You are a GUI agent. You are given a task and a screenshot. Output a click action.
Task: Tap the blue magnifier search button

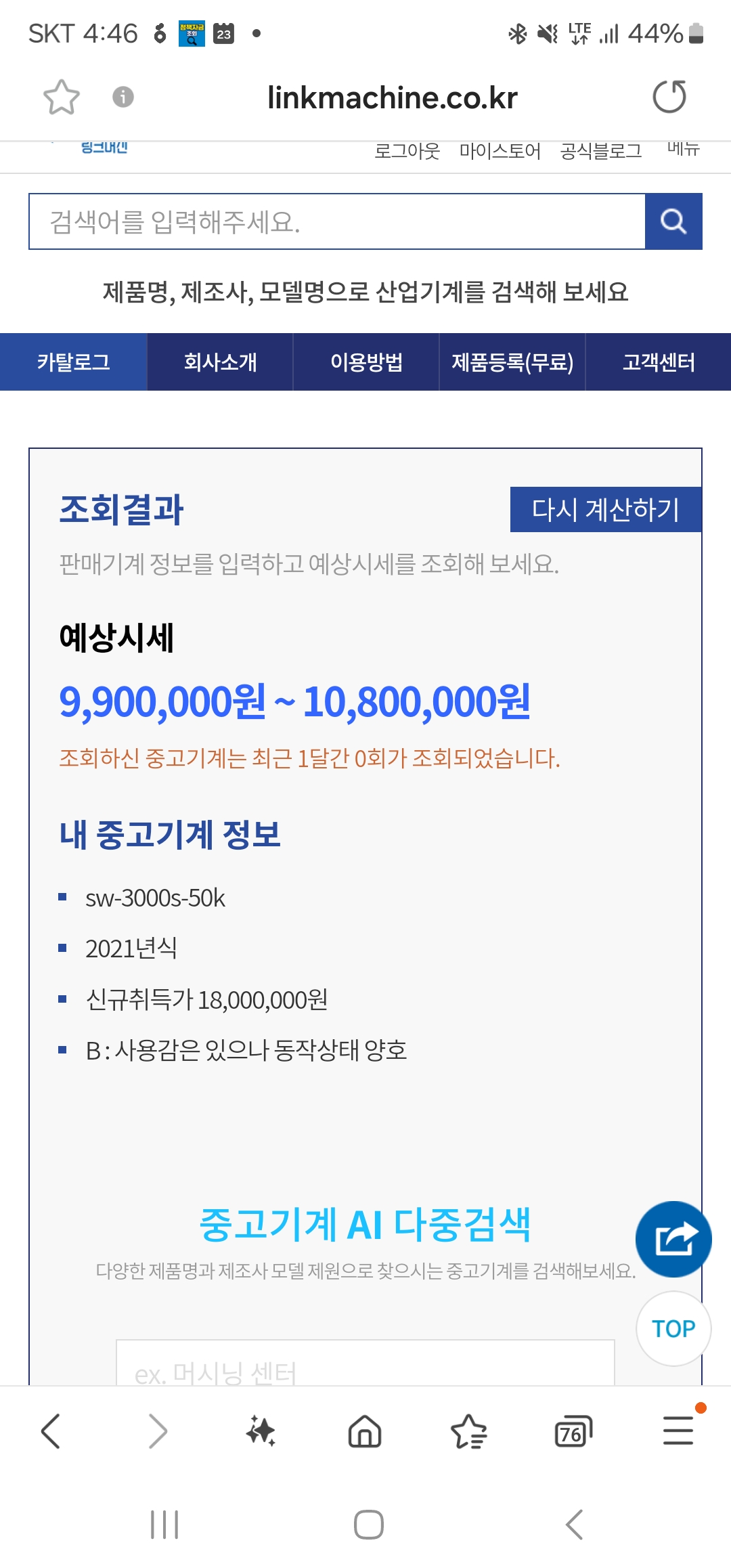[x=673, y=221]
